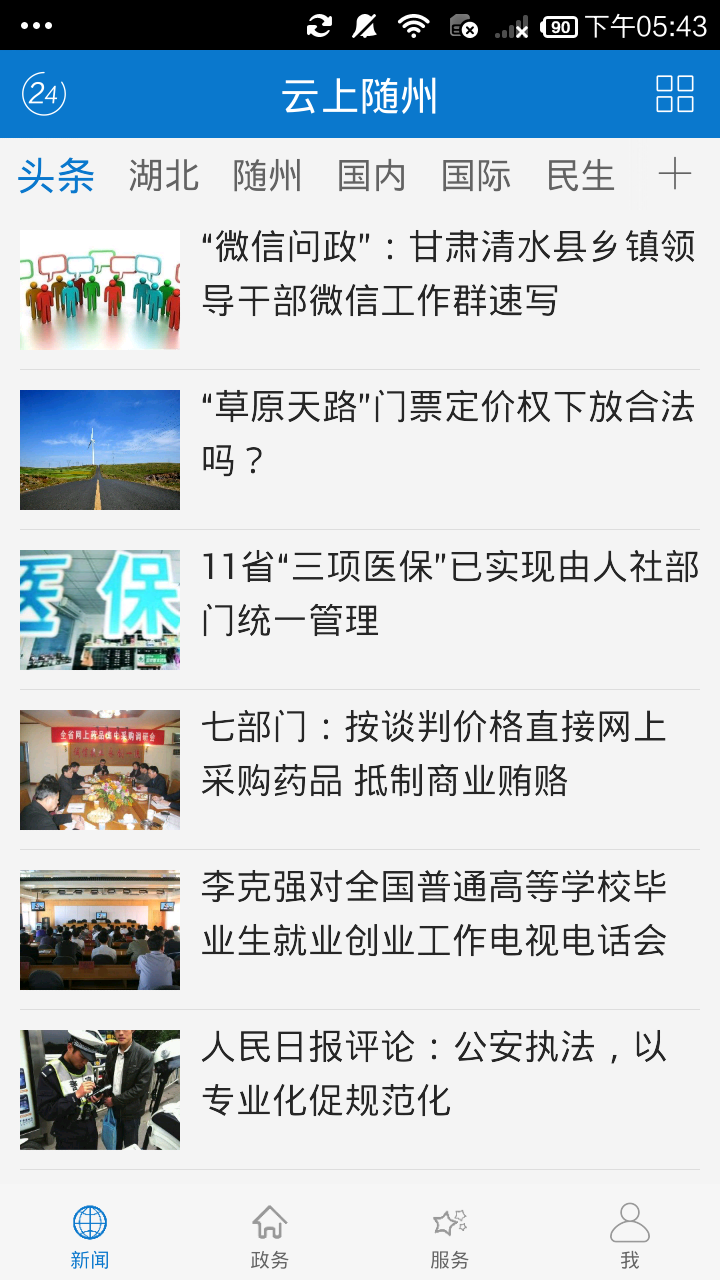Open the 李克强毕业生就业创业 article
The height and width of the screenshot is (1280, 720).
434,914
